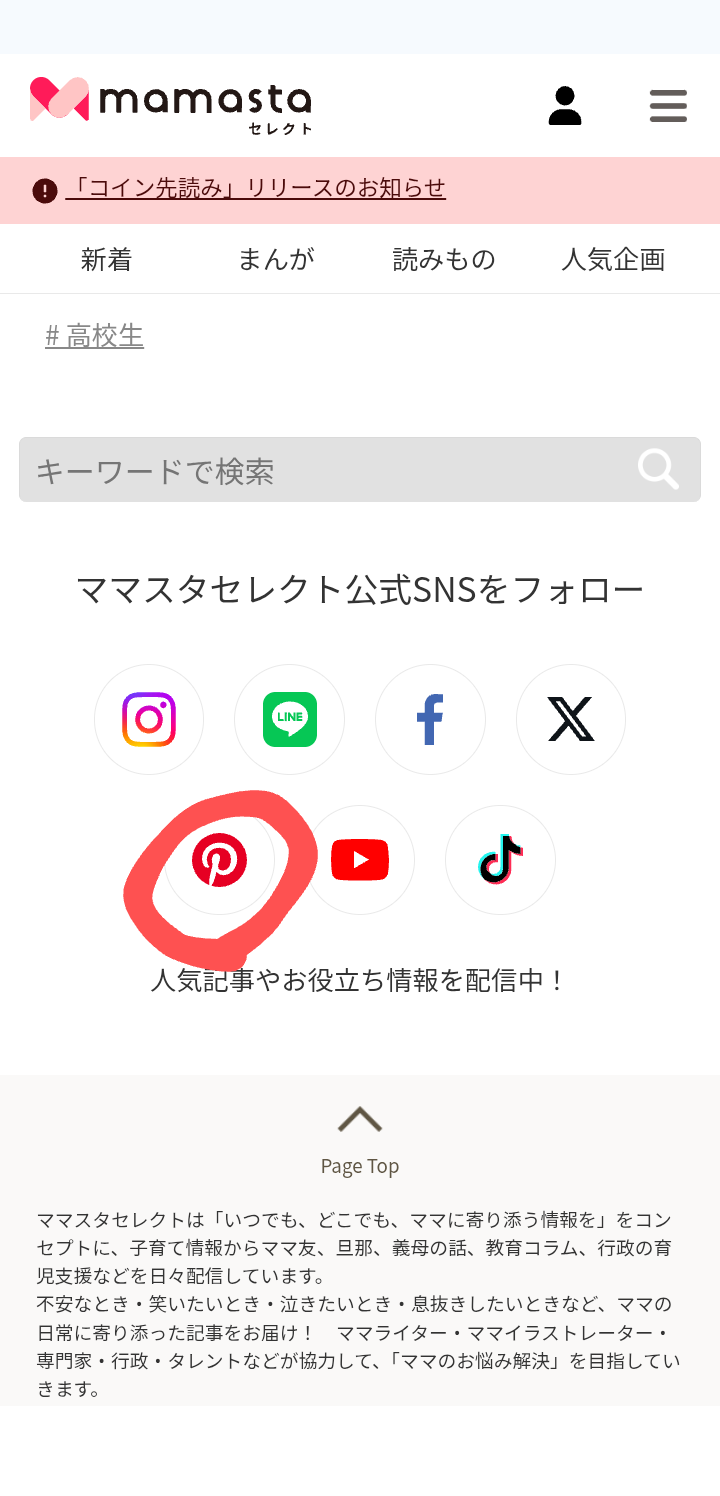
Task: Open the コイン先読み release notice link
Action: [255, 188]
